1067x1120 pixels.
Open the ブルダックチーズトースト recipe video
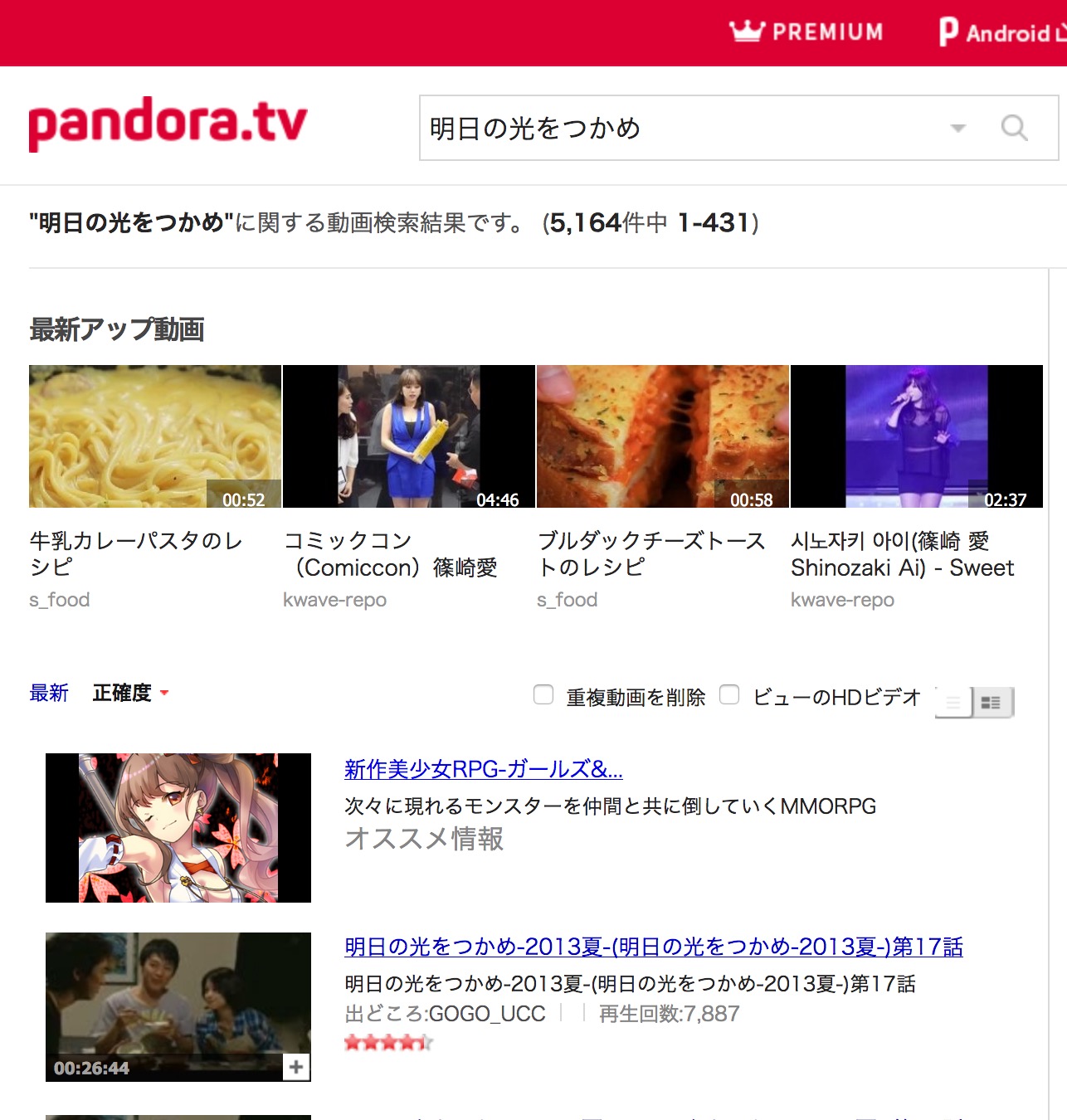[x=663, y=436]
